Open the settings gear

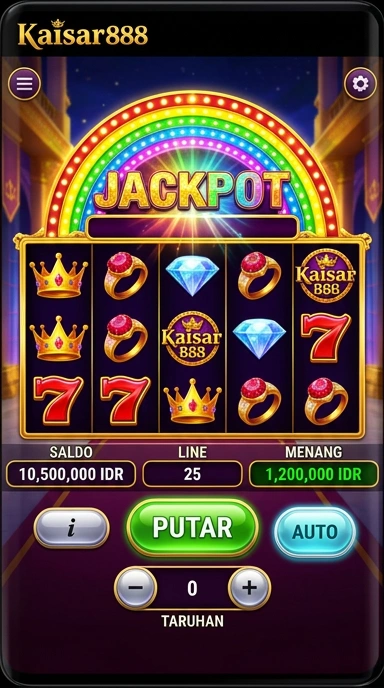360,83
